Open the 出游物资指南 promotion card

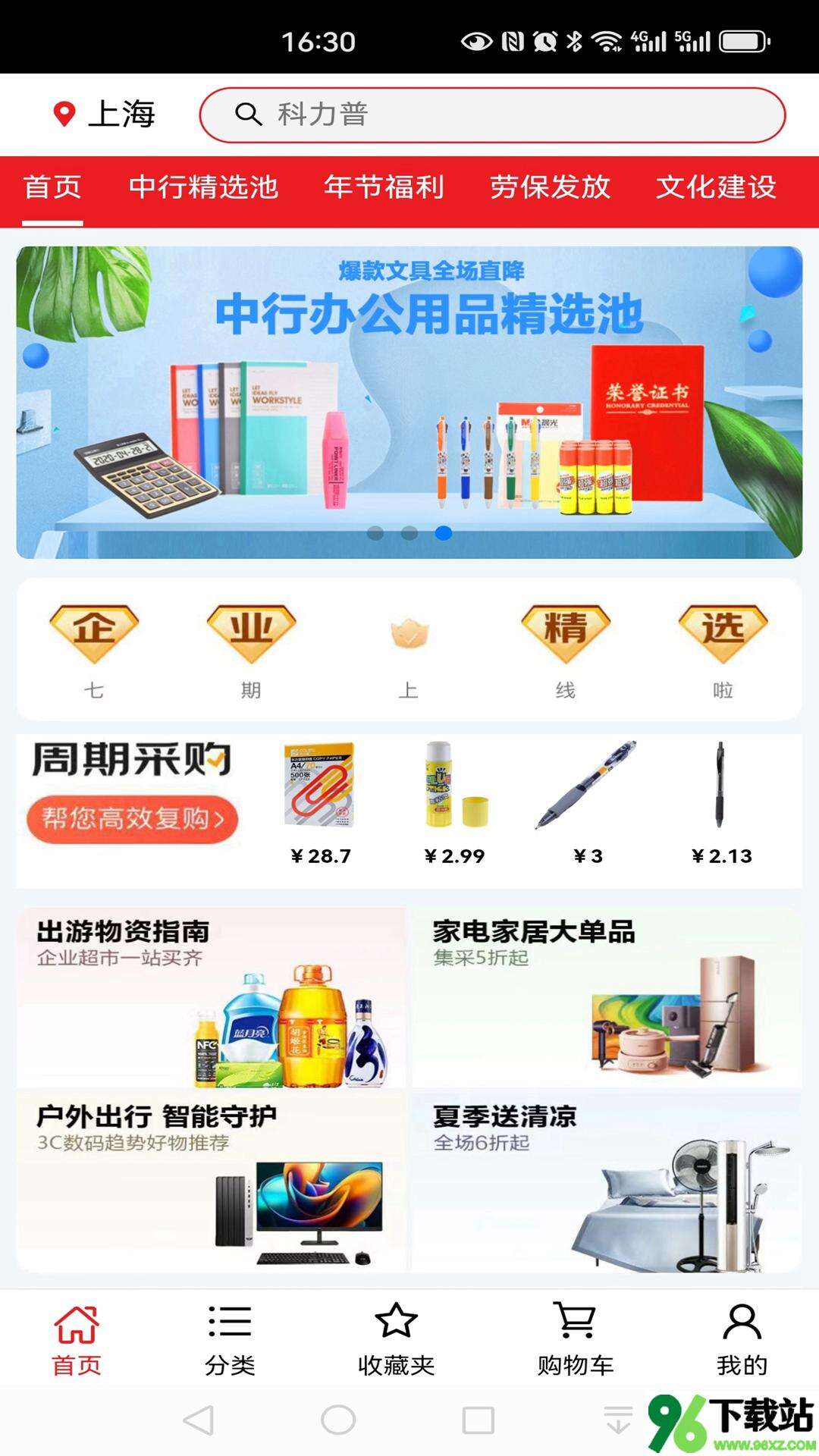[x=211, y=997]
